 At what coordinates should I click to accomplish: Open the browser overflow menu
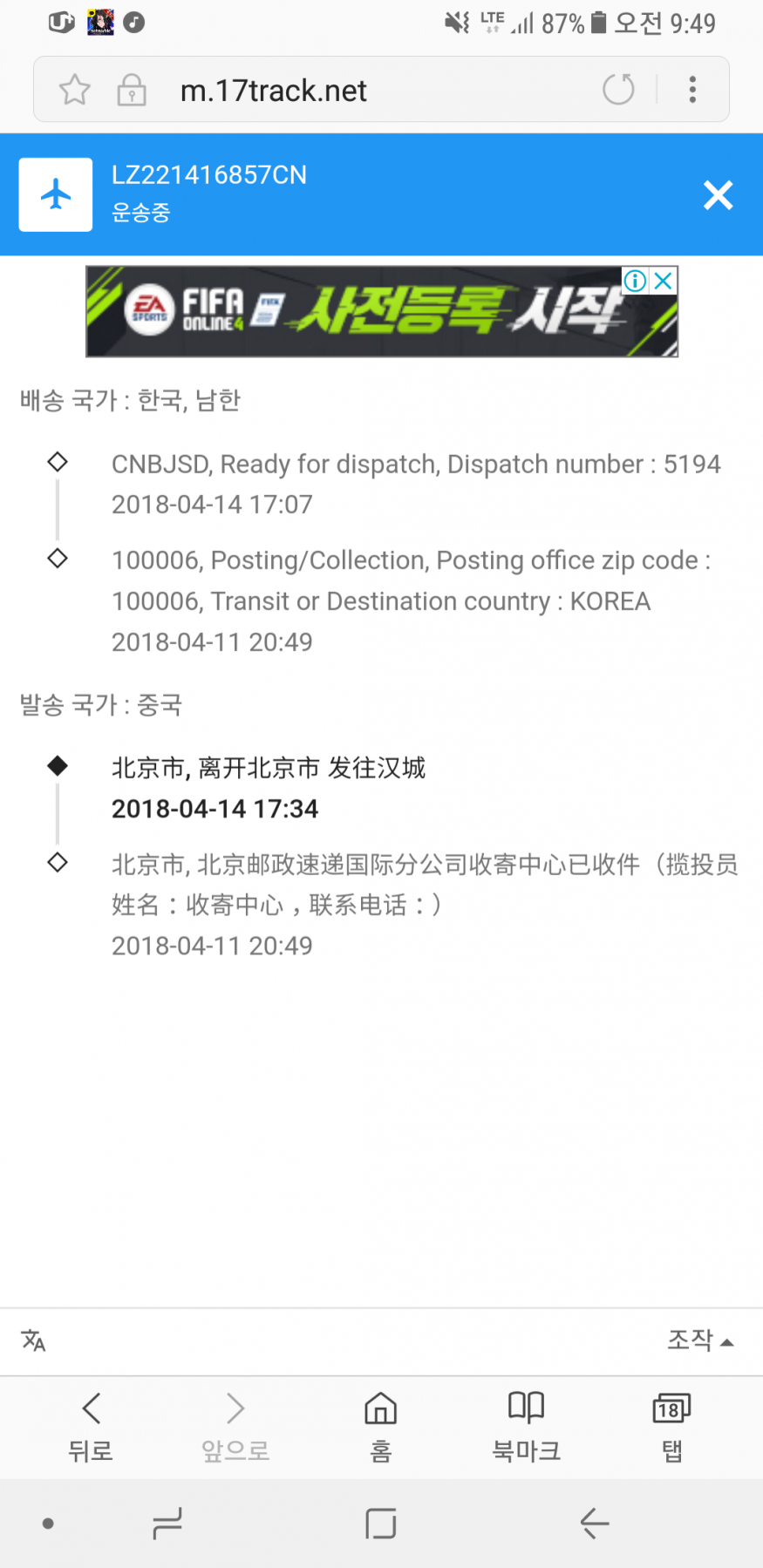pyautogui.click(x=692, y=89)
